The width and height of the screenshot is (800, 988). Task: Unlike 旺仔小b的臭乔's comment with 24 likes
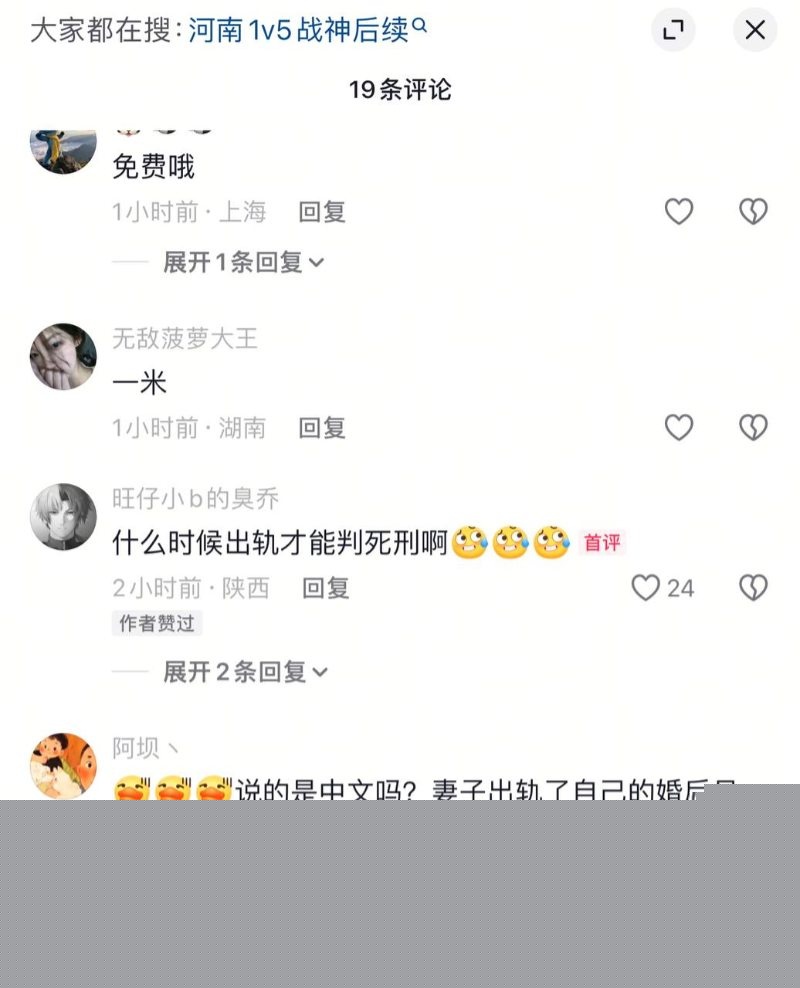point(645,589)
